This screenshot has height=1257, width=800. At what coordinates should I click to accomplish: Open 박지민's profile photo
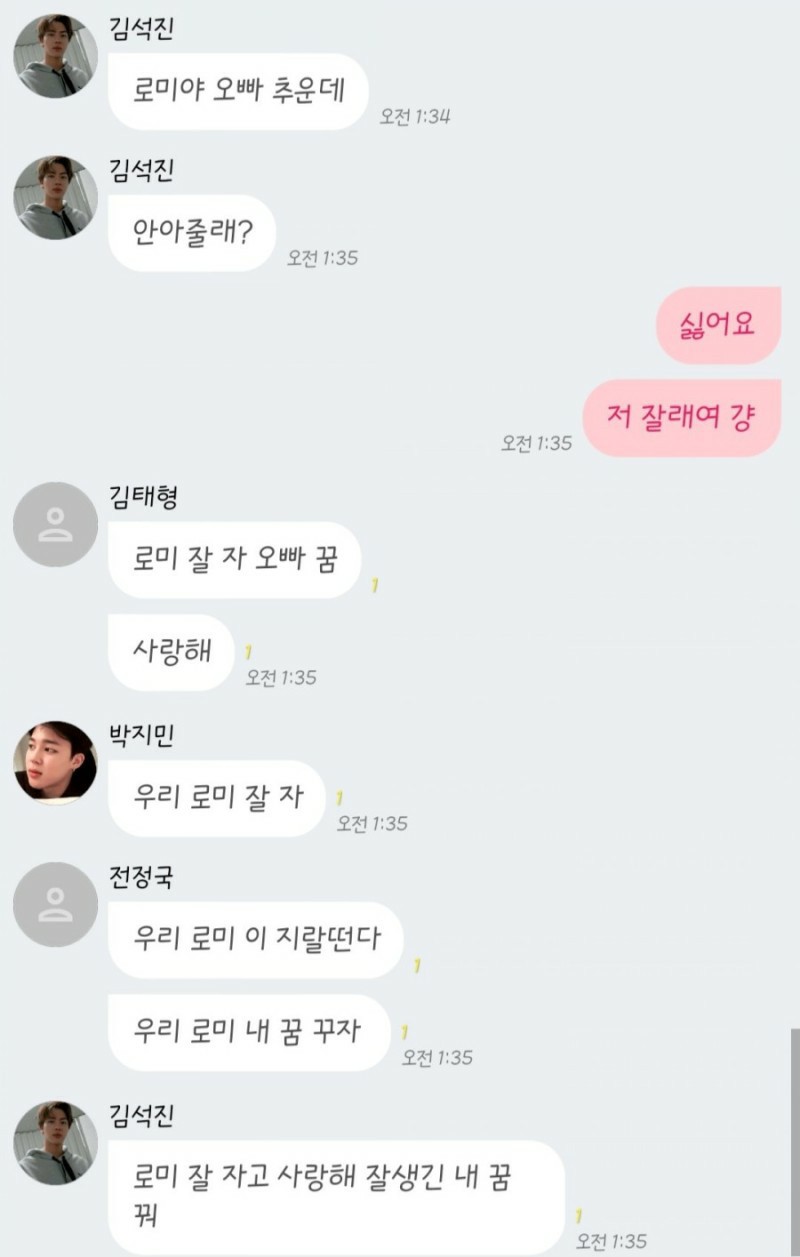(x=55, y=762)
